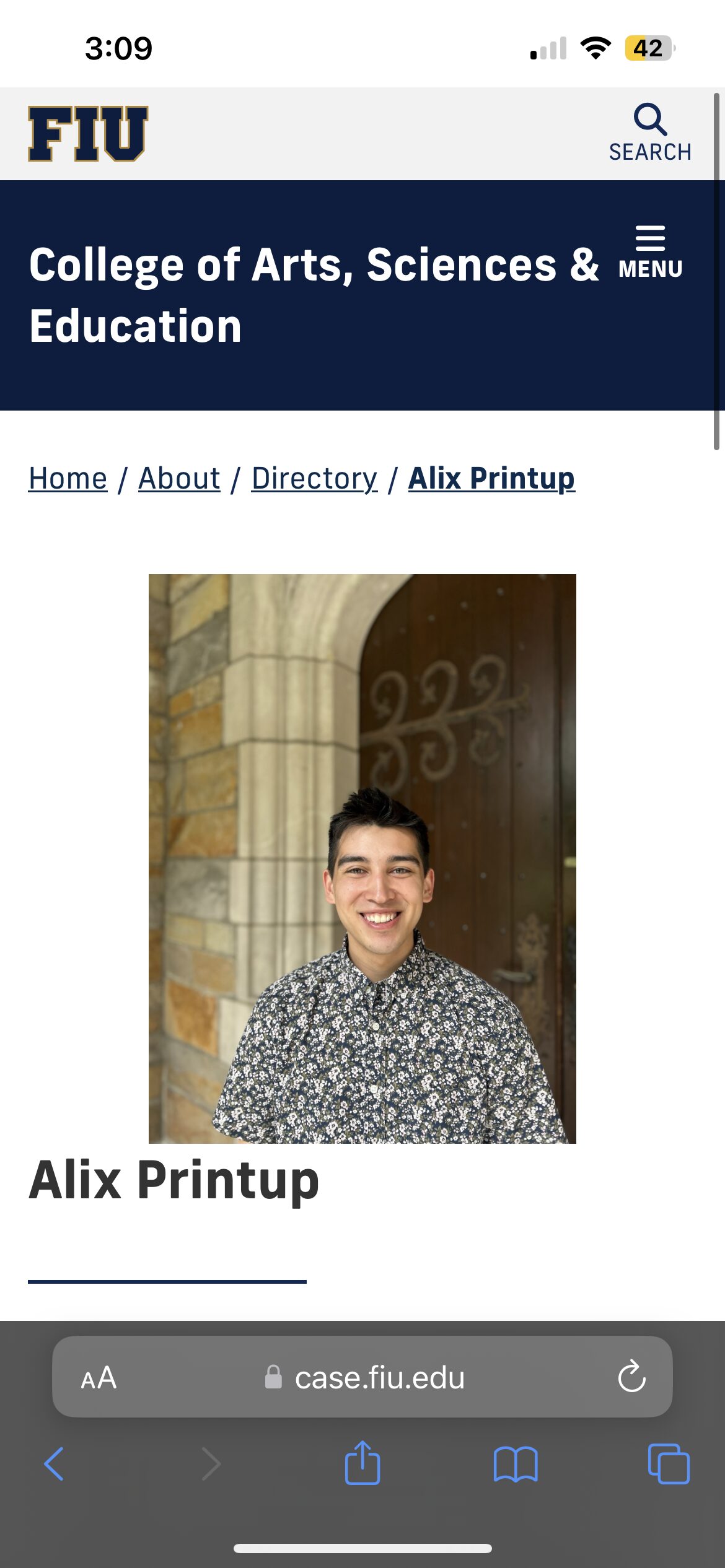Show all open tabs
Screen dimensions: 725x1568
[668, 1465]
